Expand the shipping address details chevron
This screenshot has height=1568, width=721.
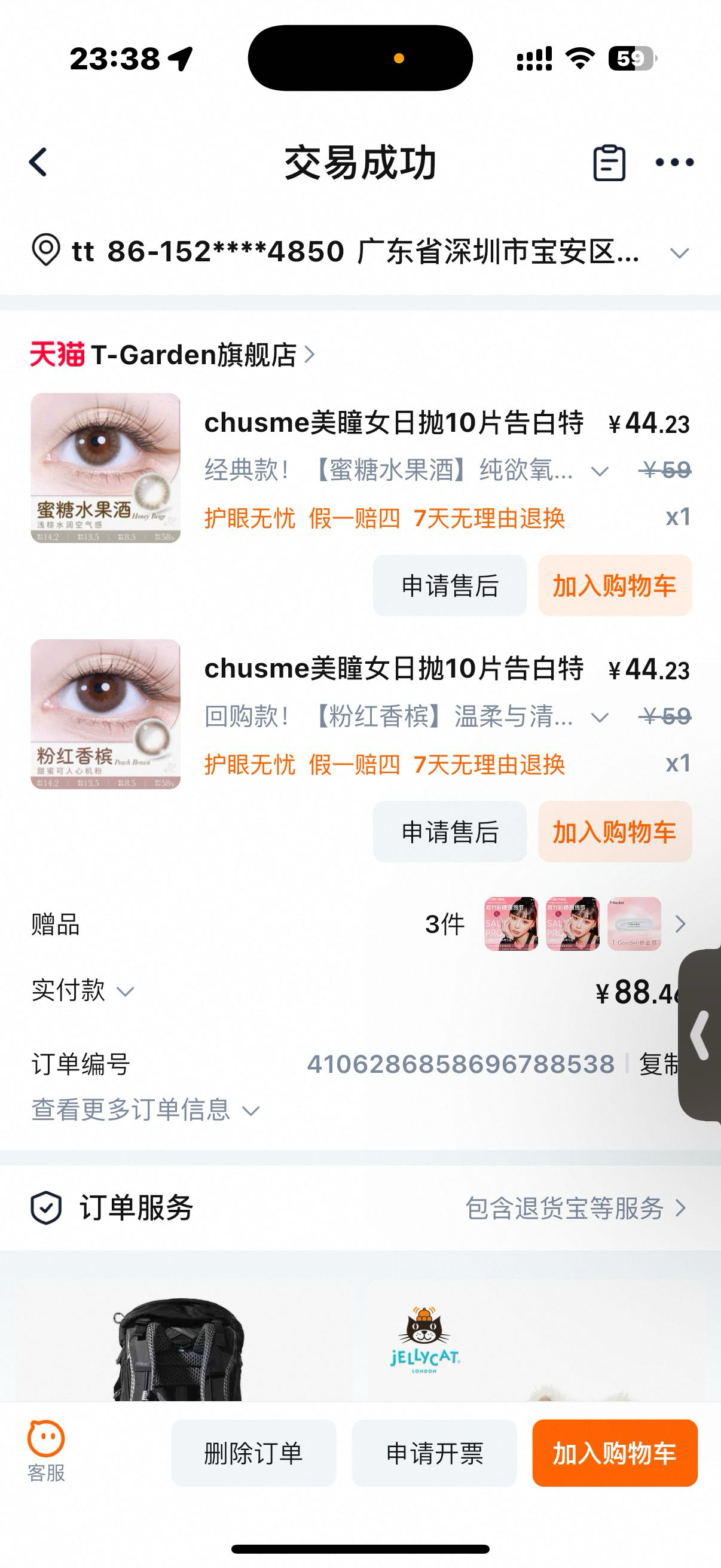pyautogui.click(x=680, y=252)
